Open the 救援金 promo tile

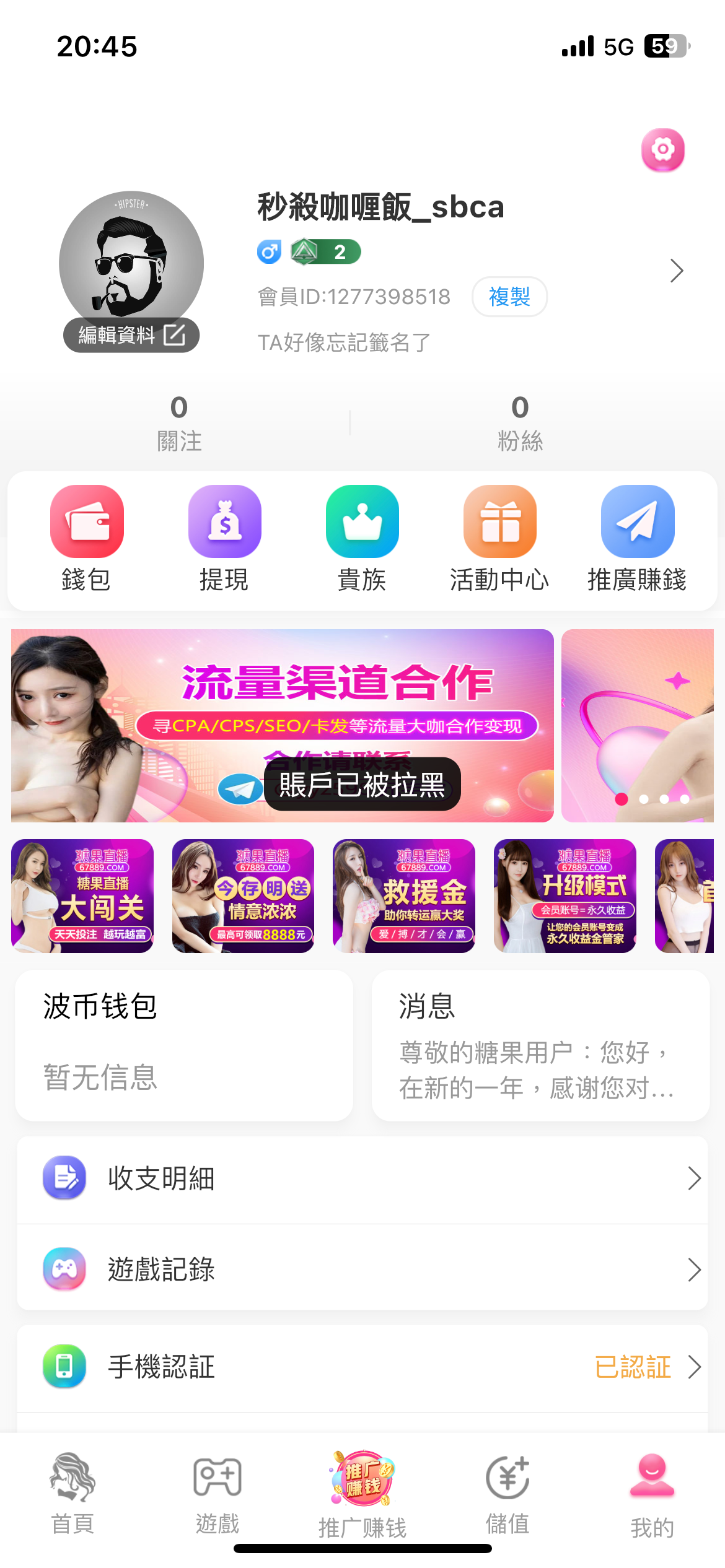pos(404,895)
